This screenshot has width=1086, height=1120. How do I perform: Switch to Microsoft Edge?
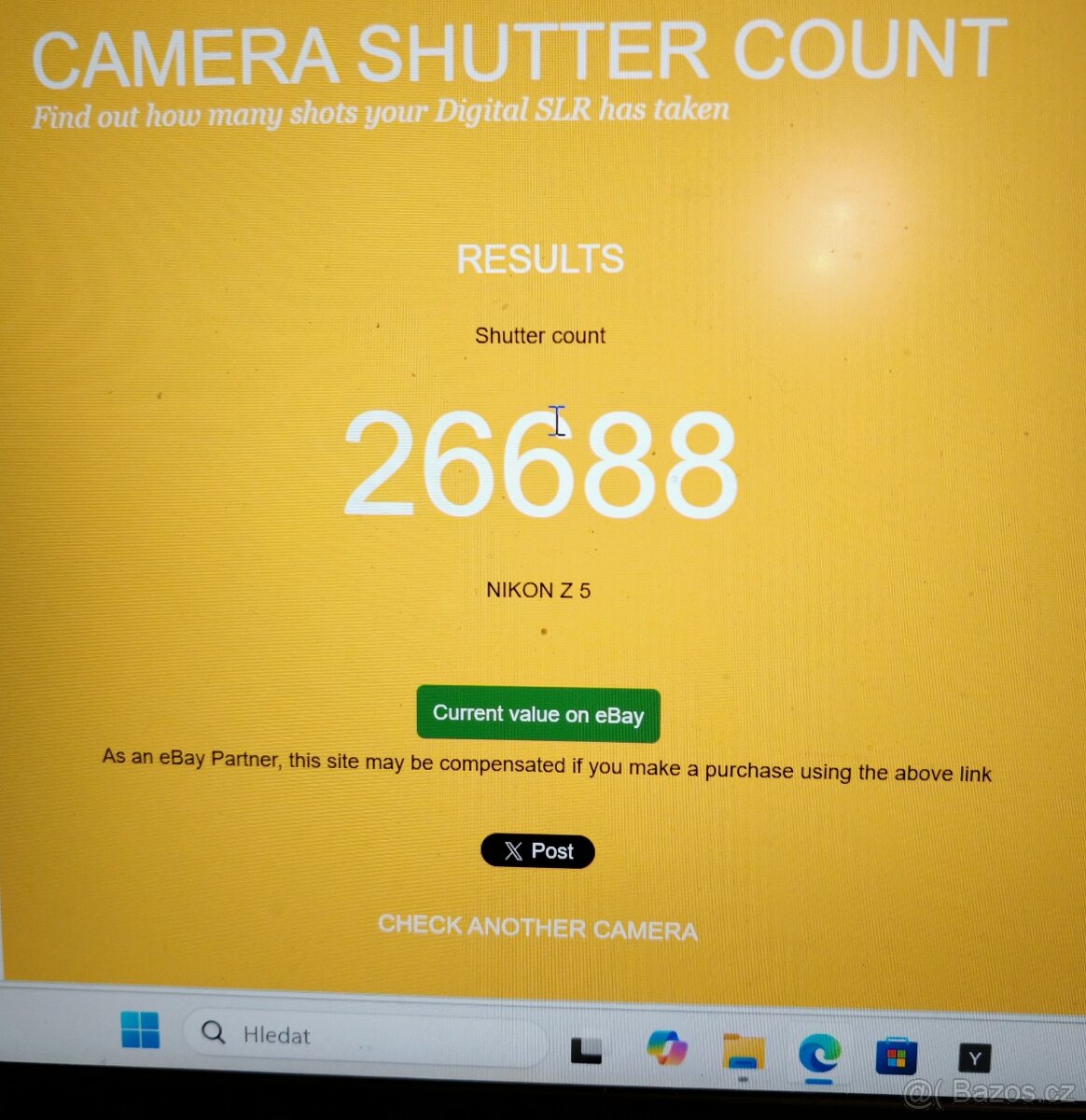click(818, 1055)
